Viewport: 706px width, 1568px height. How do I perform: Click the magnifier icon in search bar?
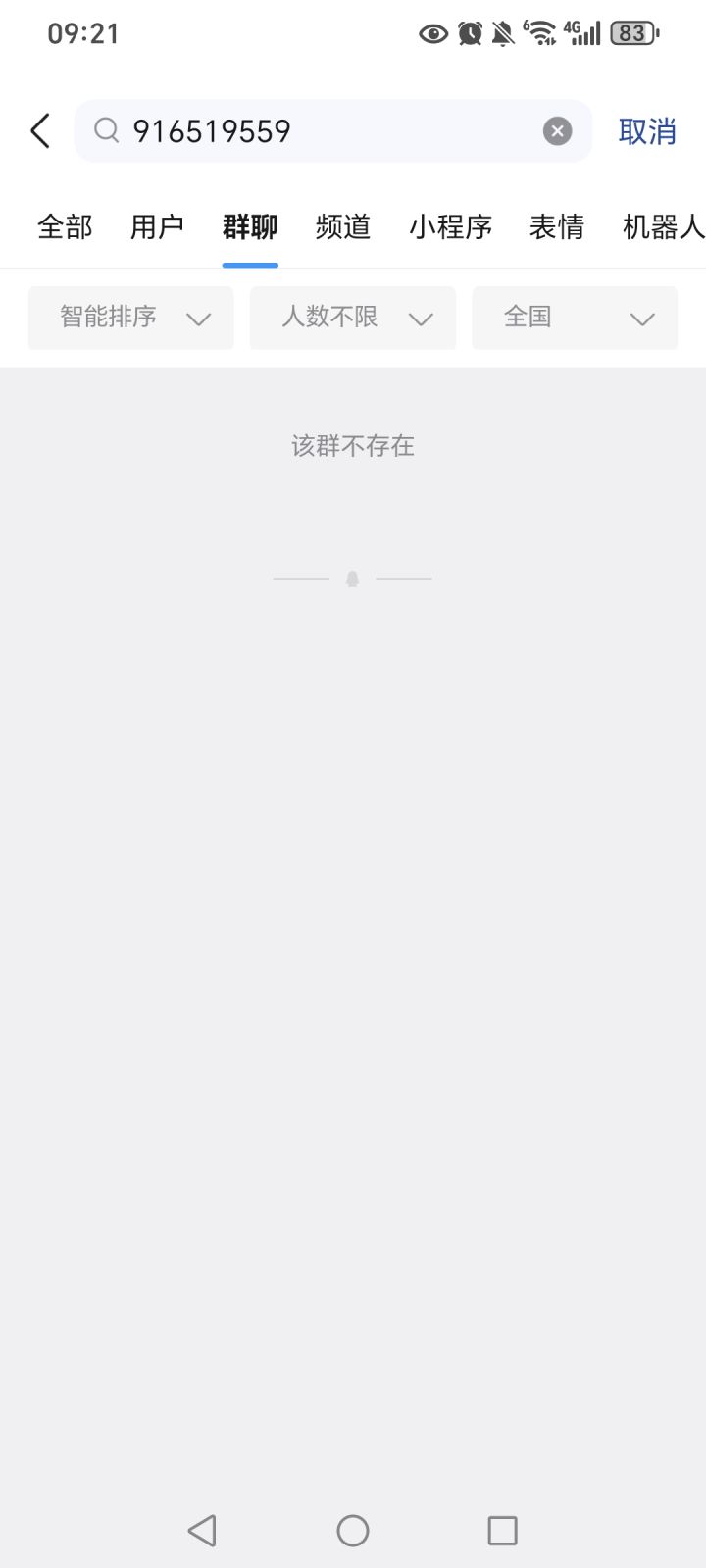pos(107,130)
